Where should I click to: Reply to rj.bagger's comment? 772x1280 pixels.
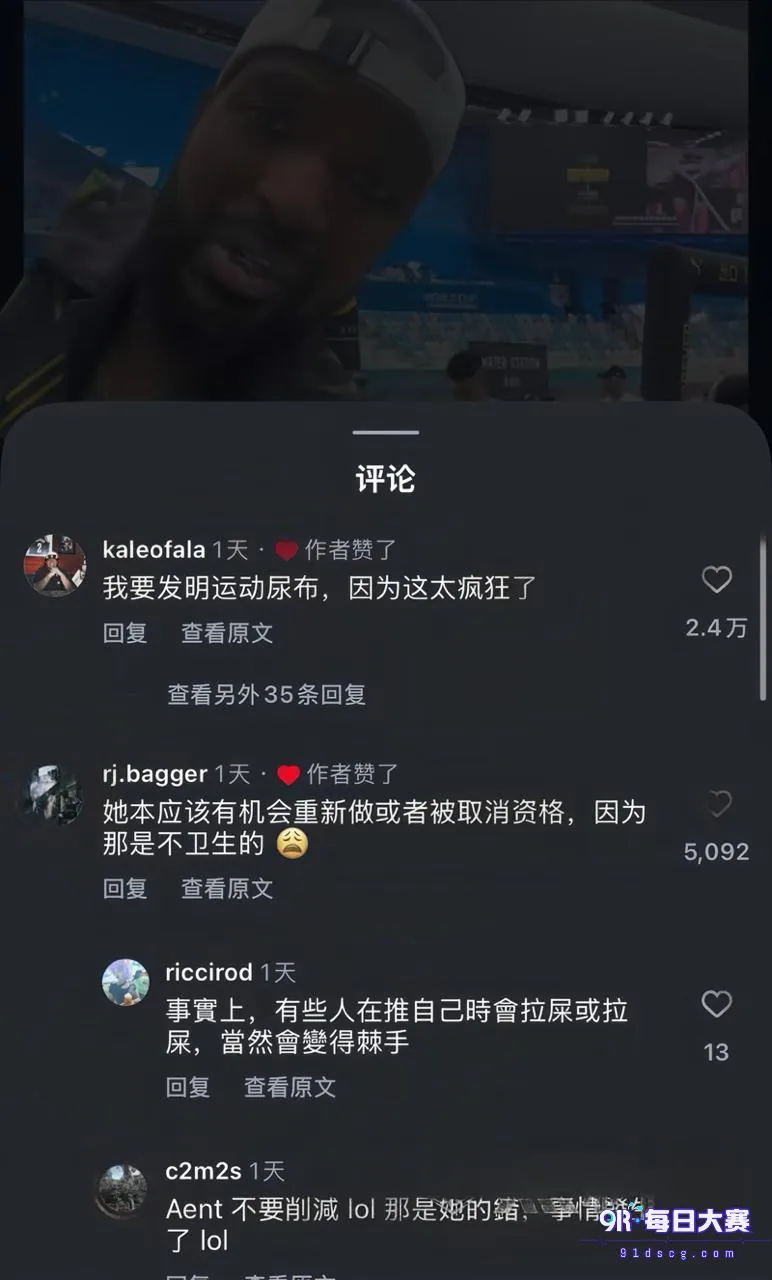coord(125,888)
